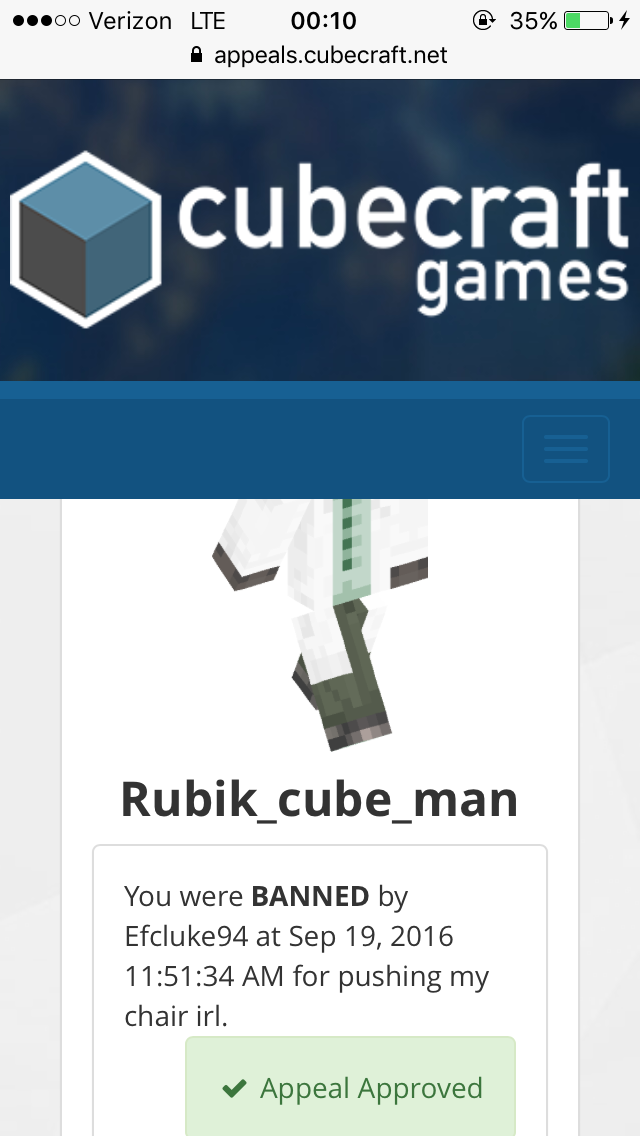The image size is (640, 1136).
Task: Open the hamburger navigation menu
Action: tap(565, 448)
